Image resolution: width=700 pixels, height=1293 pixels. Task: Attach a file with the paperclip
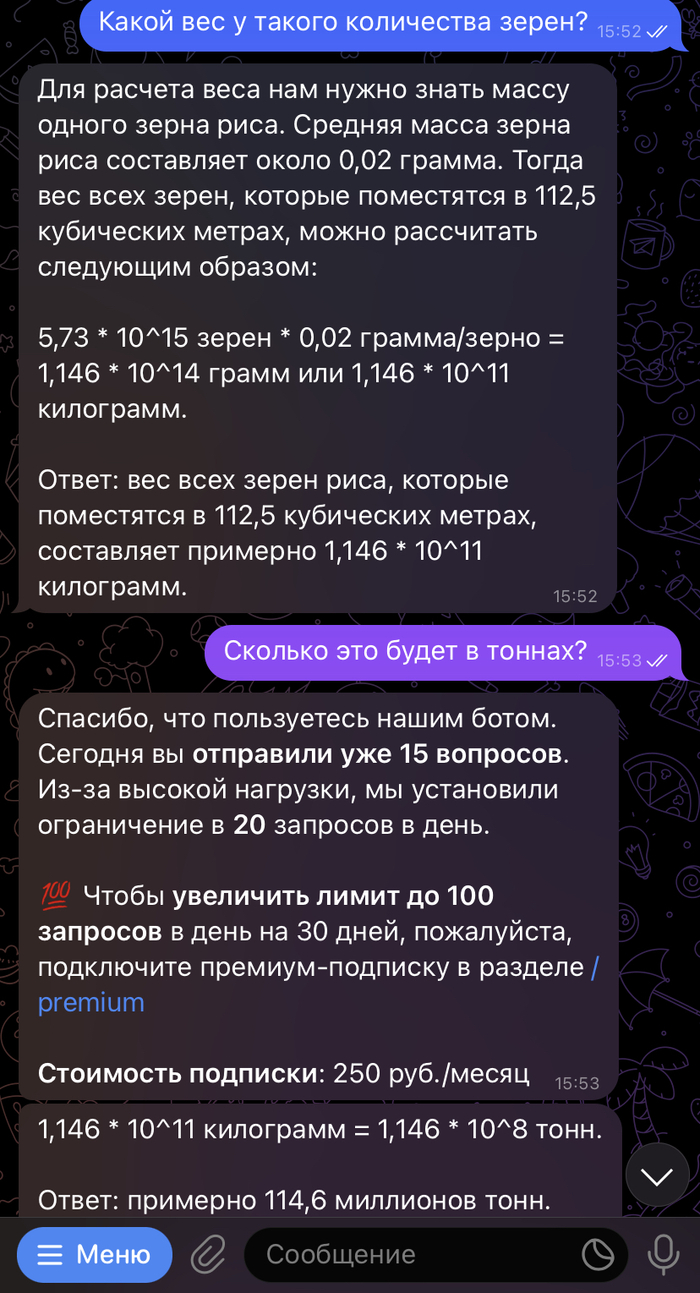point(207,1254)
